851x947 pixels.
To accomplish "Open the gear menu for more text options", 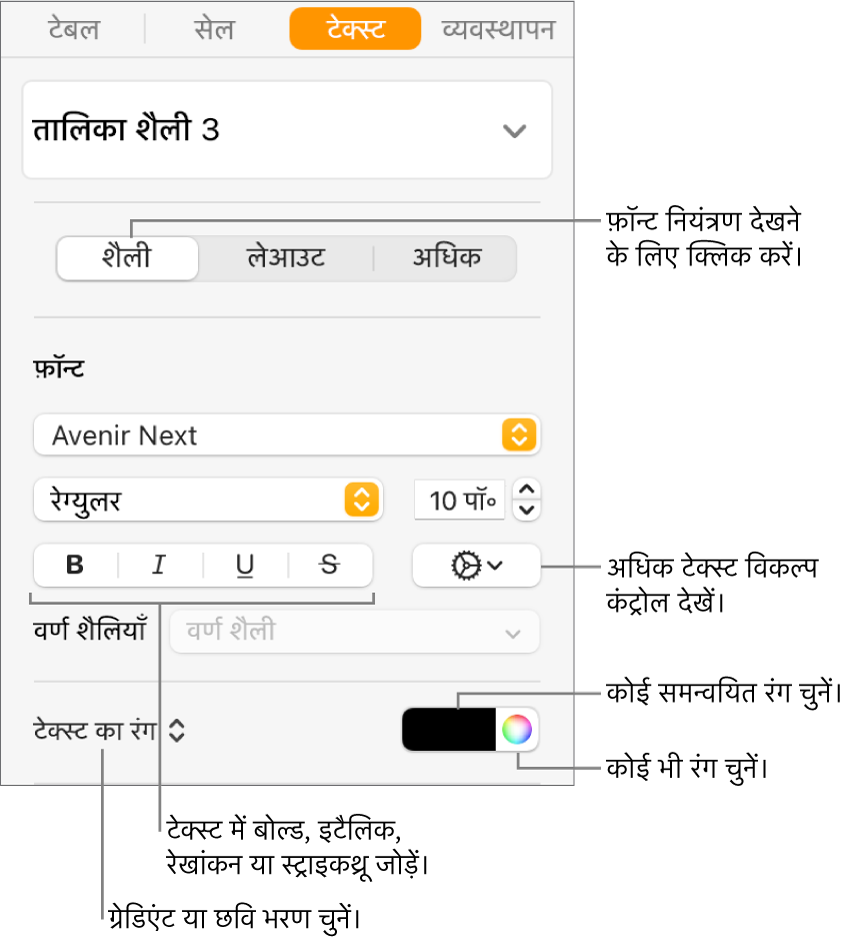I will tap(476, 565).
